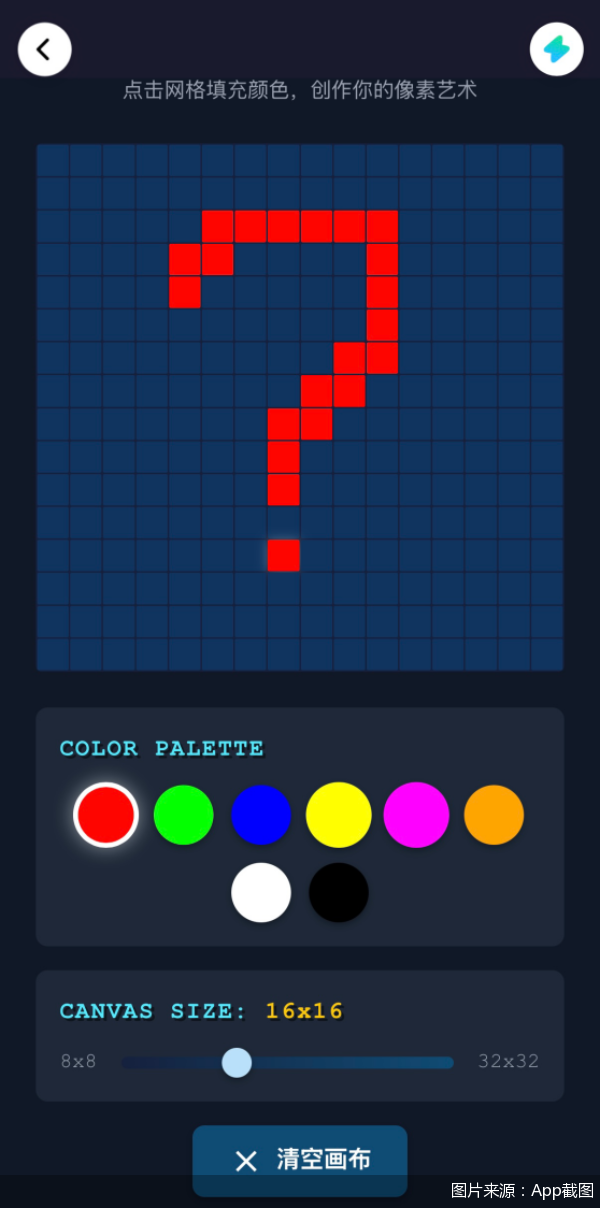Choose the green color swatch
Viewport: 600px width, 1208px height.
point(183,815)
